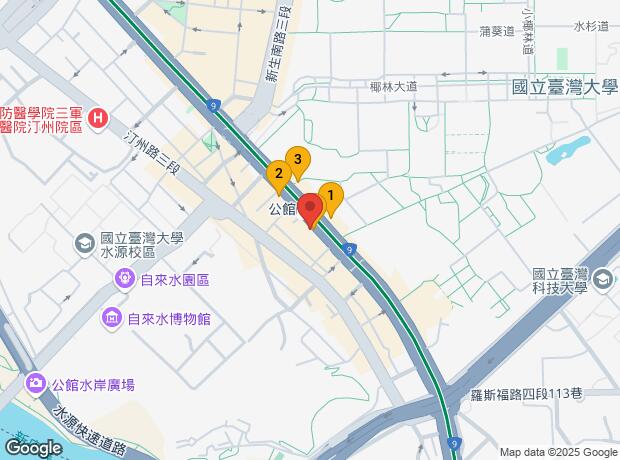
Task: Tap the red location pin at 公館
Action: 309,210
